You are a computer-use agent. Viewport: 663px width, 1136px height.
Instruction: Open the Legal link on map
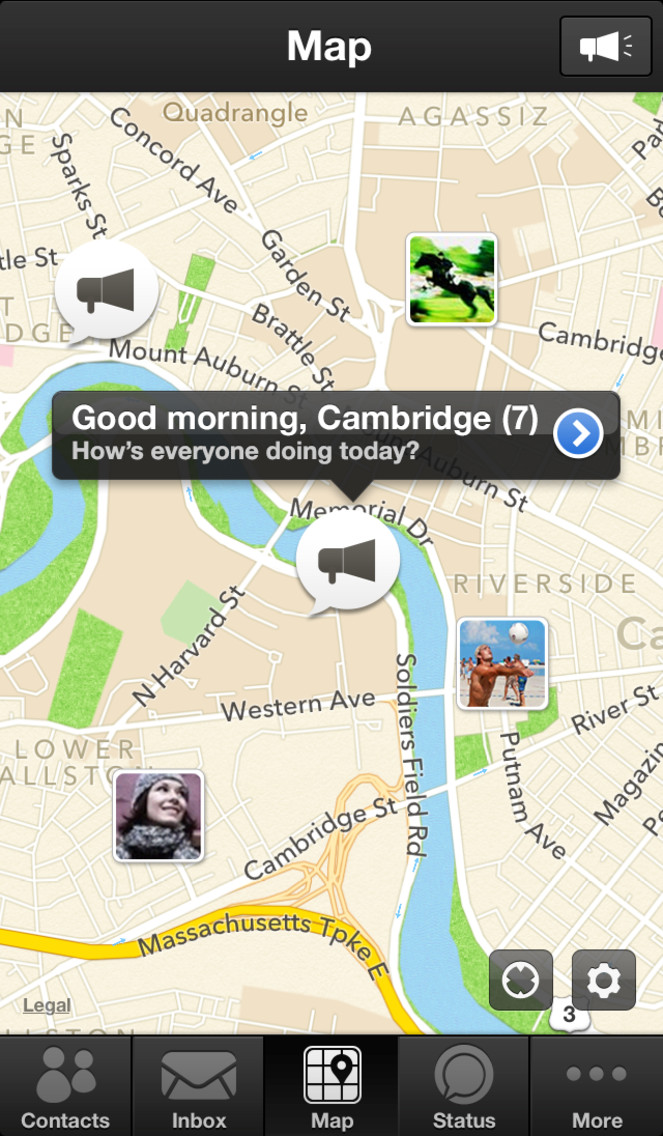(x=47, y=1005)
